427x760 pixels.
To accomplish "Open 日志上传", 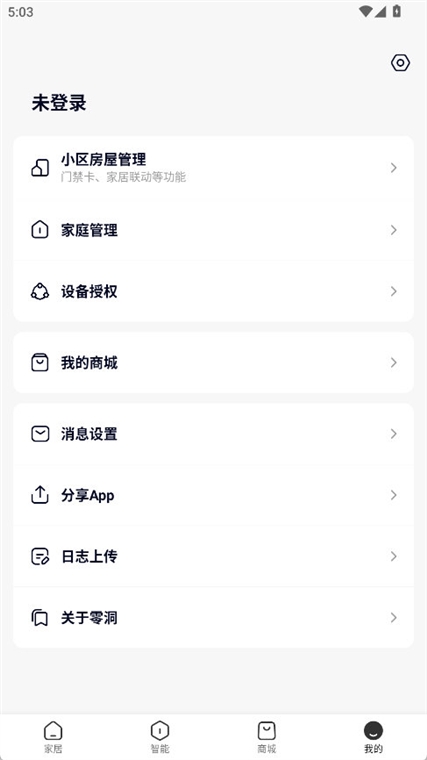I will 213,556.
